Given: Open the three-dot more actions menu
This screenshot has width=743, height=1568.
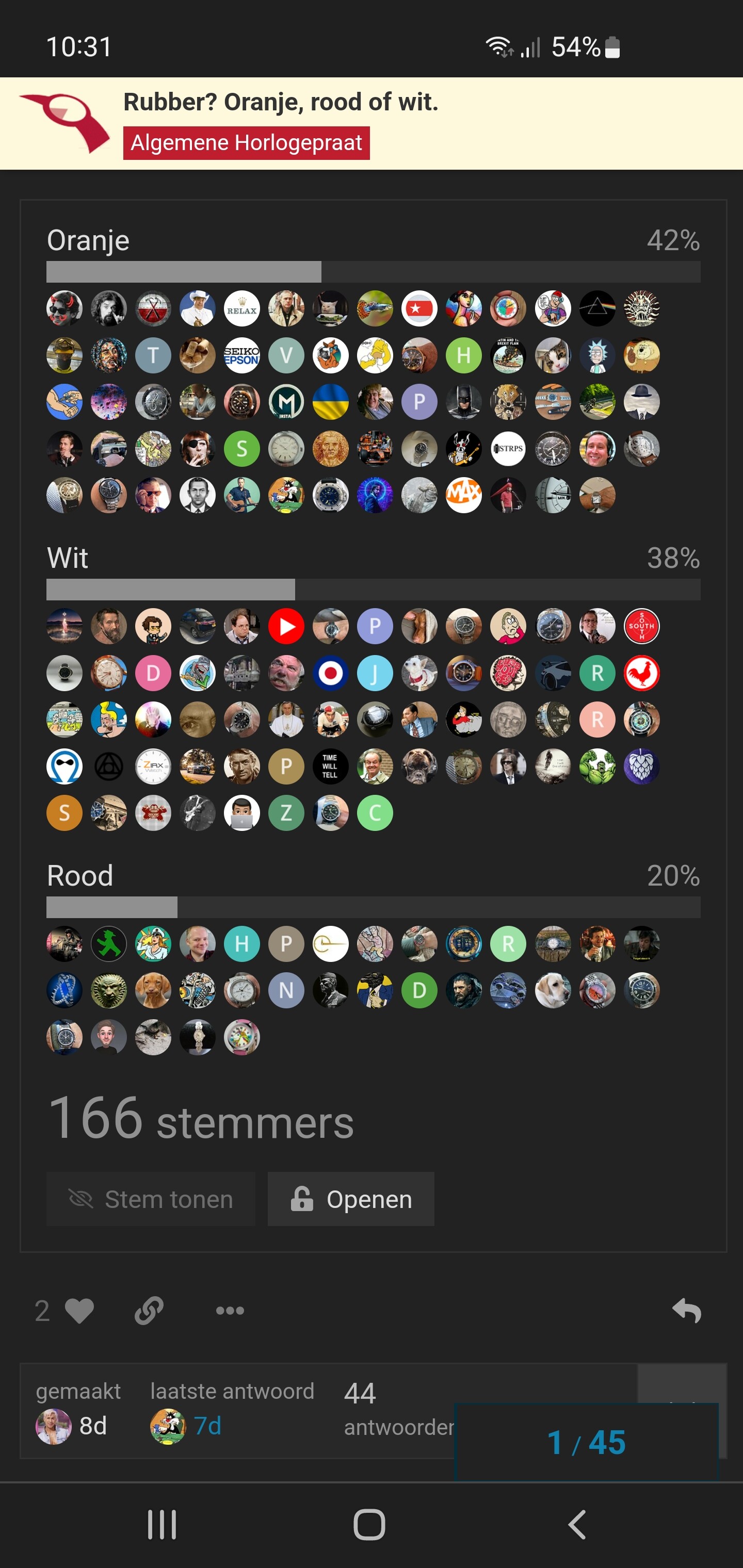Looking at the screenshot, I should click(230, 1311).
